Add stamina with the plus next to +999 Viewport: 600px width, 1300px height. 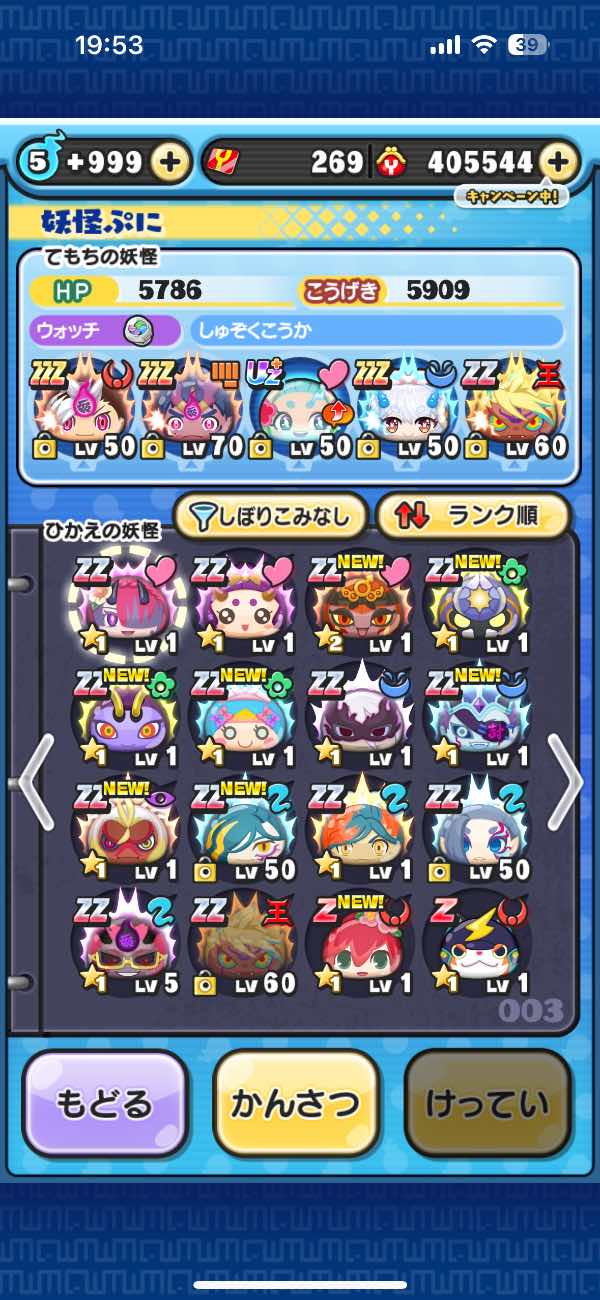point(171,162)
